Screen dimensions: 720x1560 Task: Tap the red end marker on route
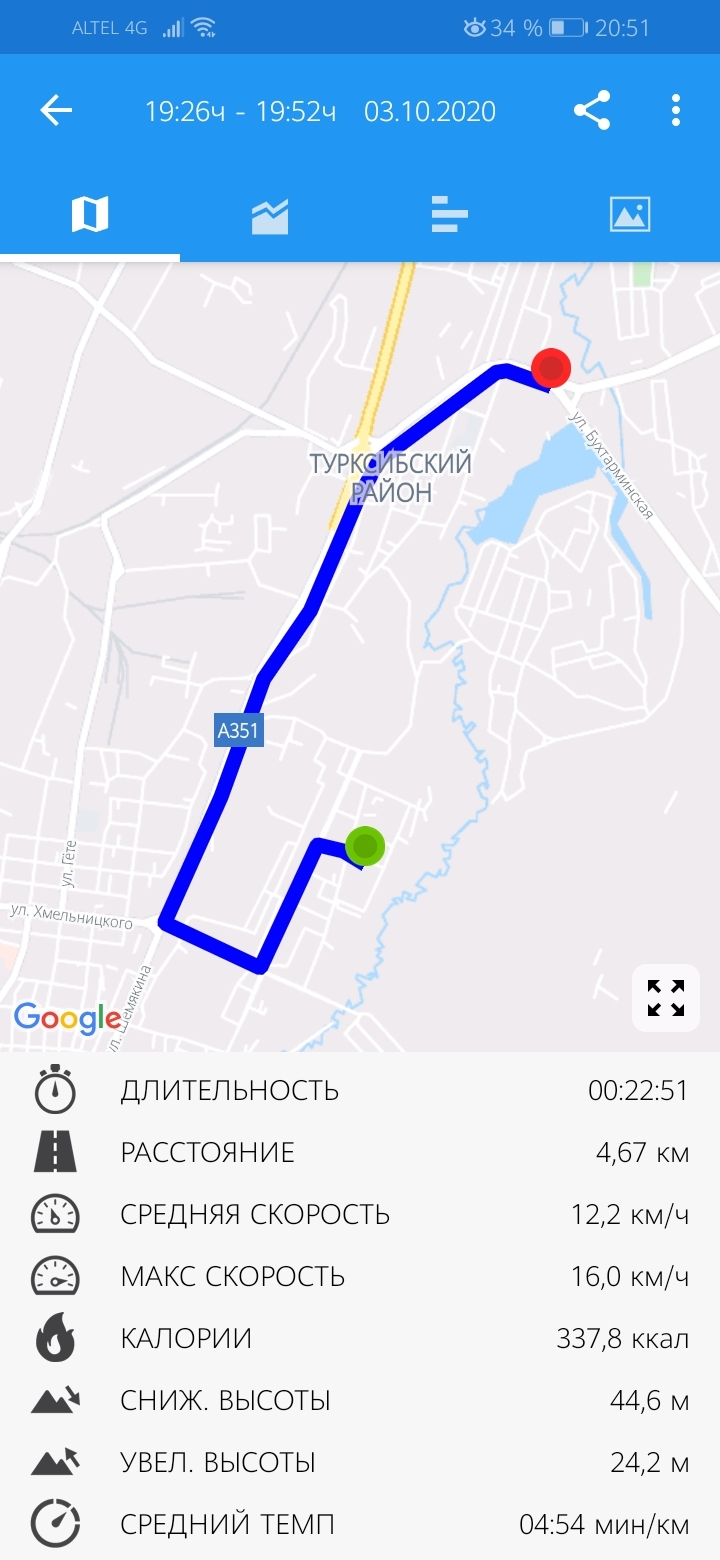pos(551,368)
